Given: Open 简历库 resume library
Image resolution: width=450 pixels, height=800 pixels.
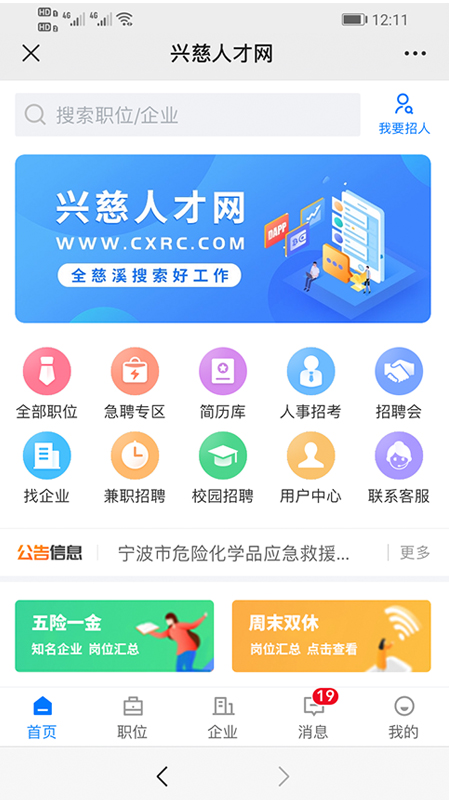Looking at the screenshot, I should point(223,384).
